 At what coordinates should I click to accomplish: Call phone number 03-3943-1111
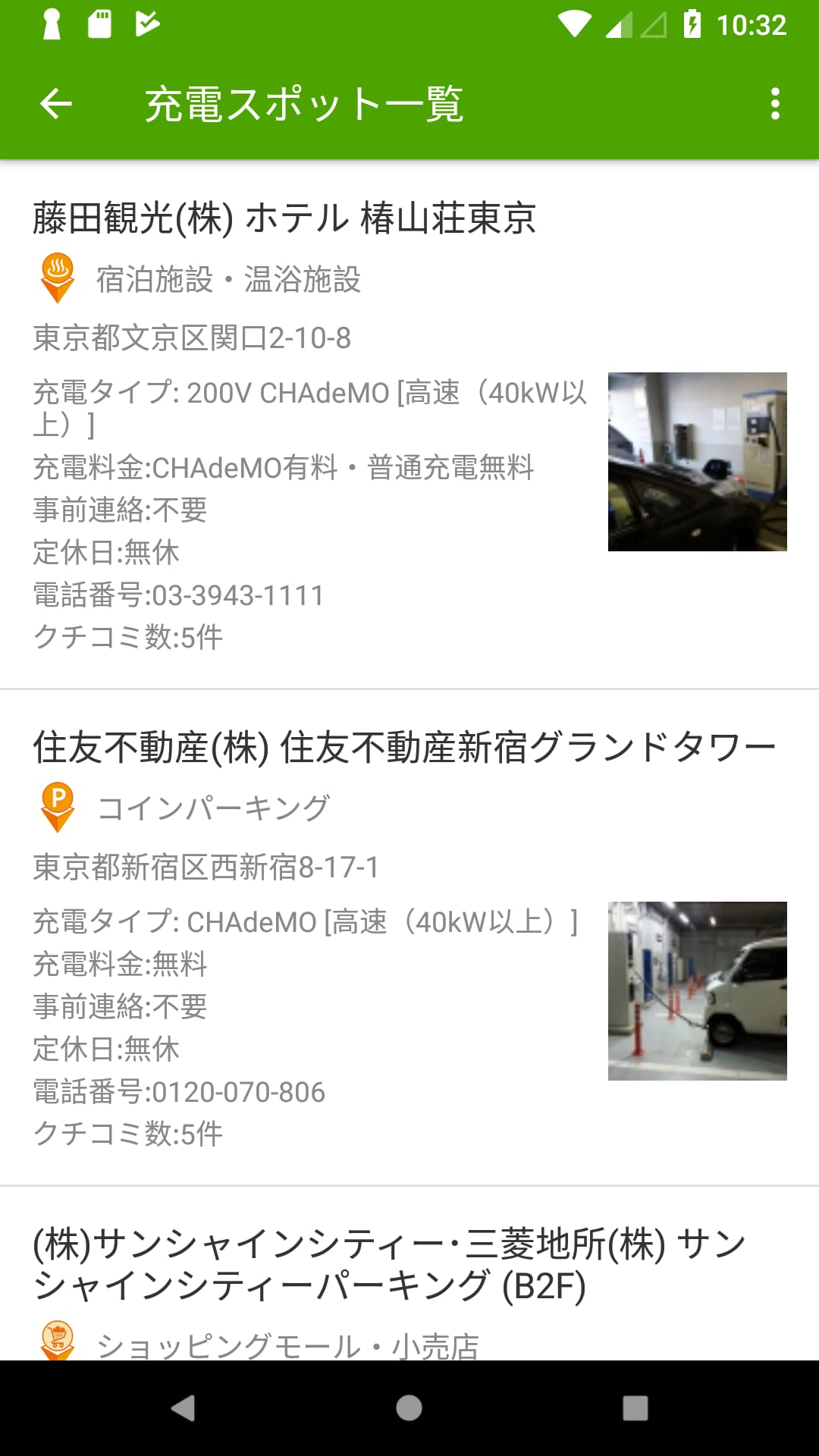point(178,596)
